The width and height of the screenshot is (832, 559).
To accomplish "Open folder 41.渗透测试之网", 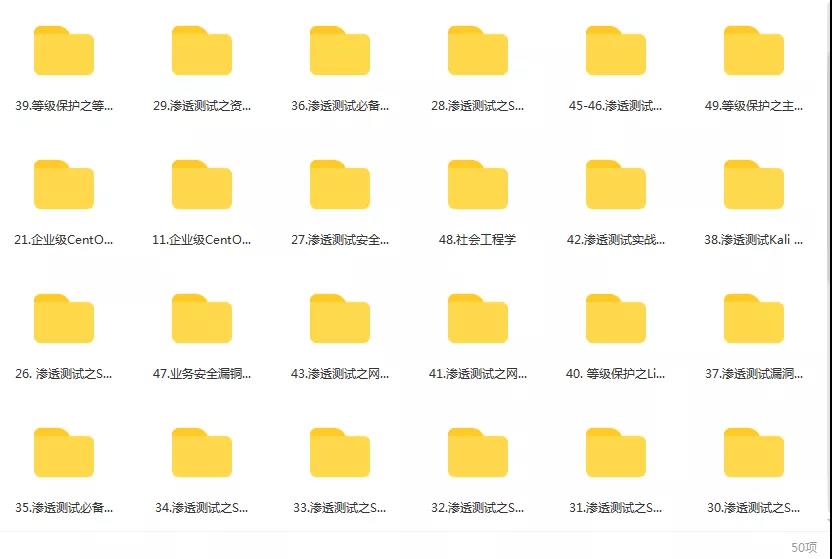I will [x=478, y=319].
